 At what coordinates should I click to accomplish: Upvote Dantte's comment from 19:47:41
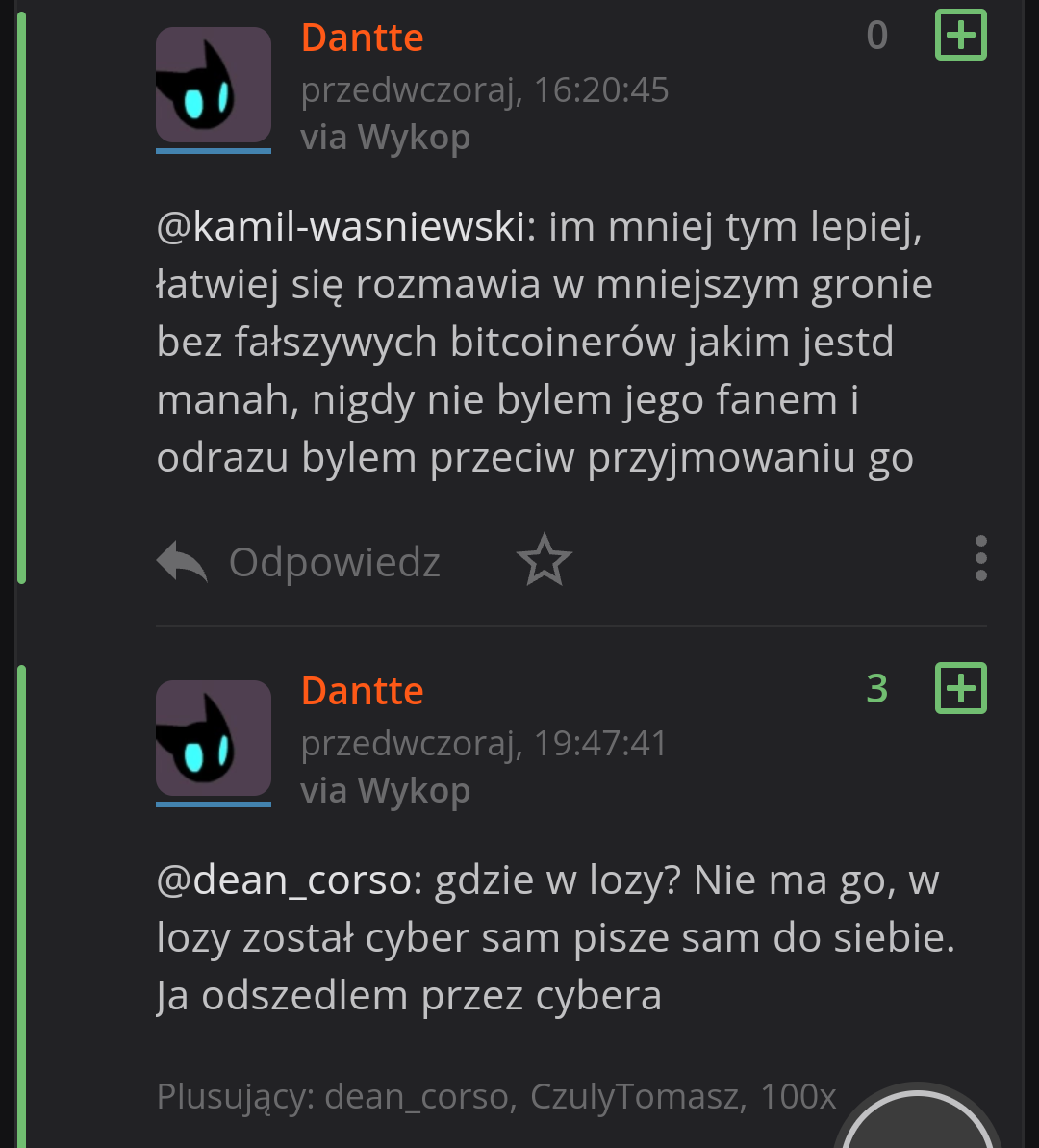pyautogui.click(x=961, y=689)
